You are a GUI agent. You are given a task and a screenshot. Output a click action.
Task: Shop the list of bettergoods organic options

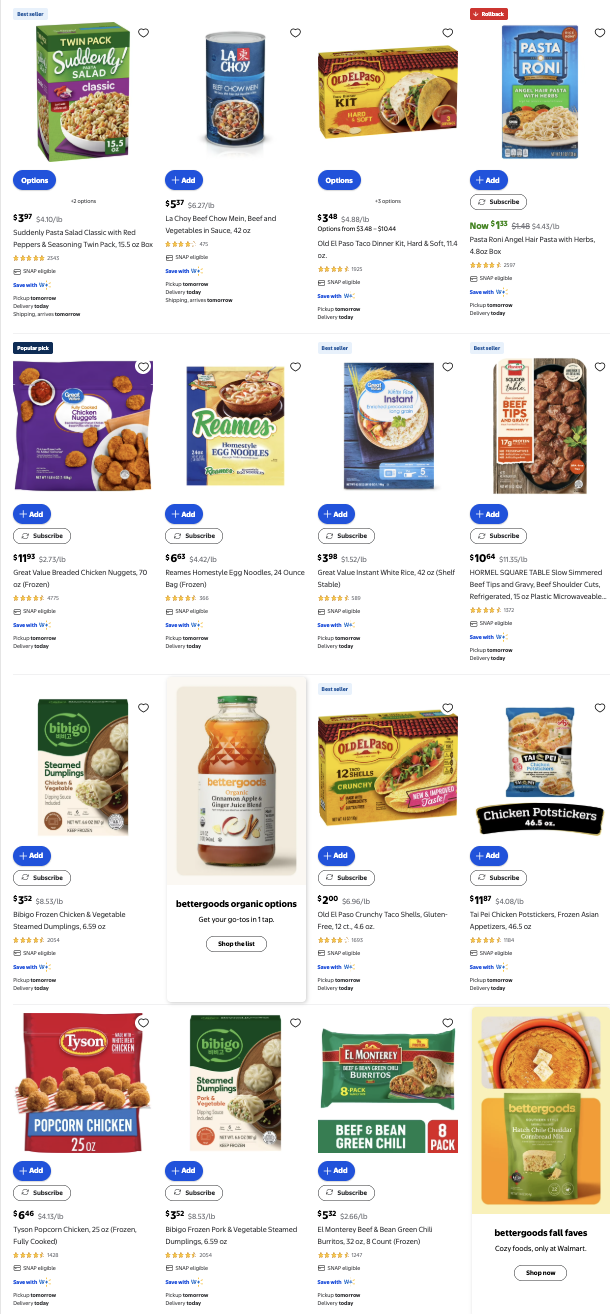tap(236, 944)
